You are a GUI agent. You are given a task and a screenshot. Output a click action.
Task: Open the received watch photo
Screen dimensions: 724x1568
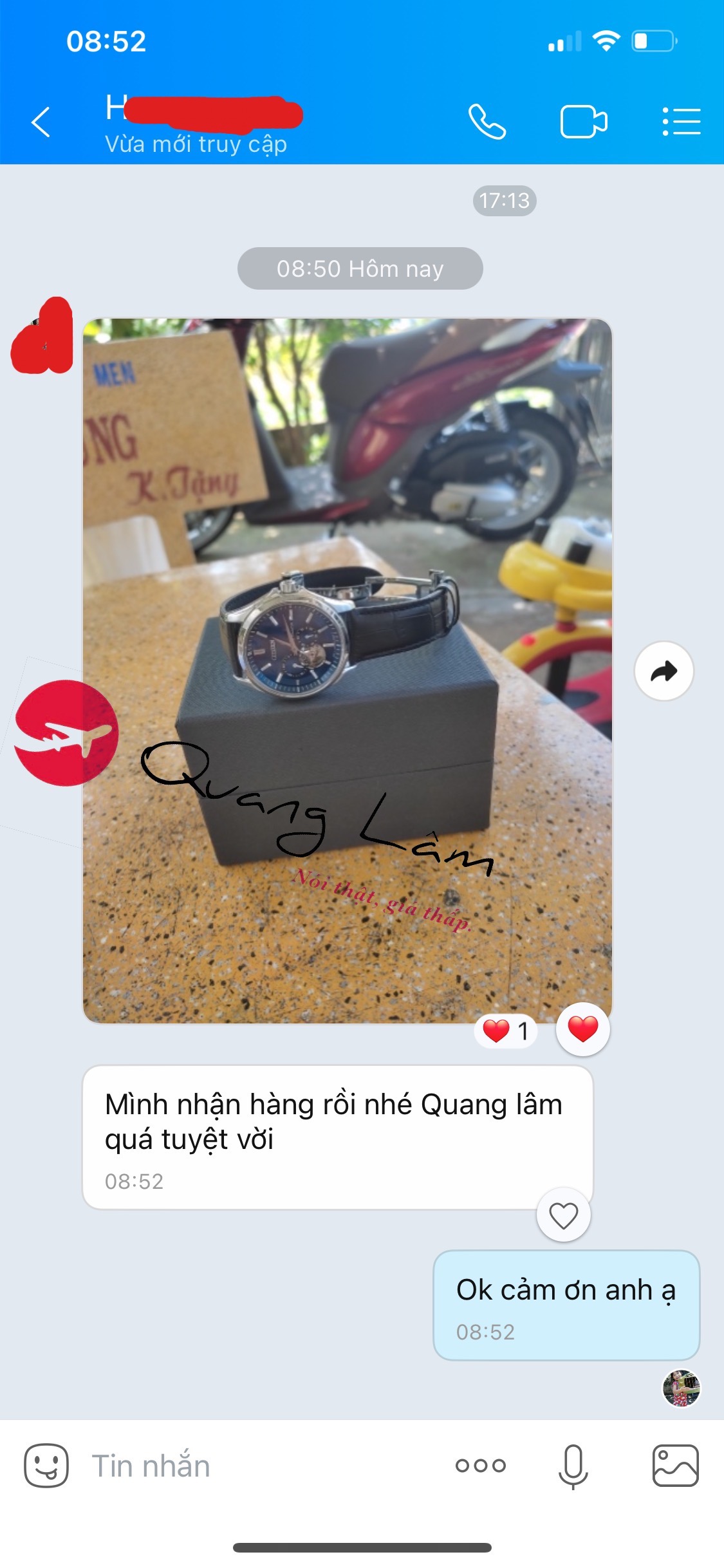(348, 669)
